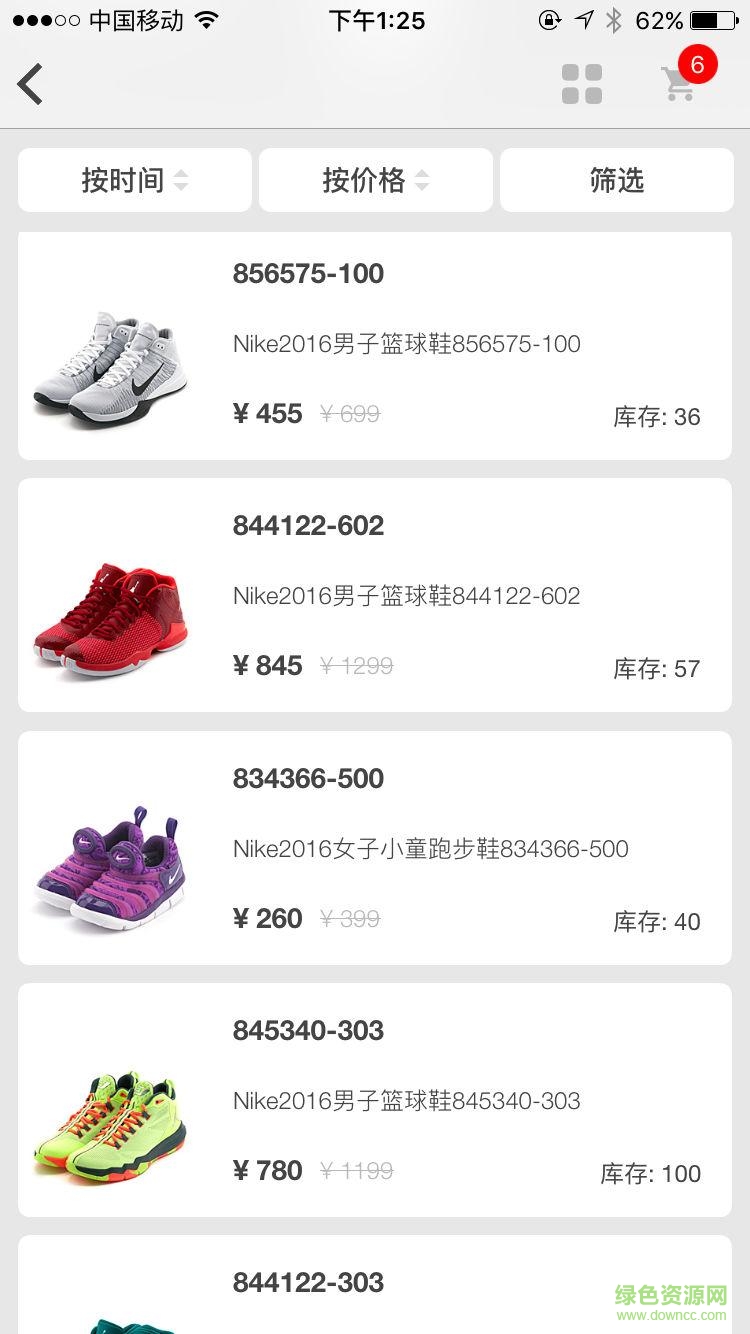Go back using the arrow icon
The width and height of the screenshot is (750, 1334).
30,84
